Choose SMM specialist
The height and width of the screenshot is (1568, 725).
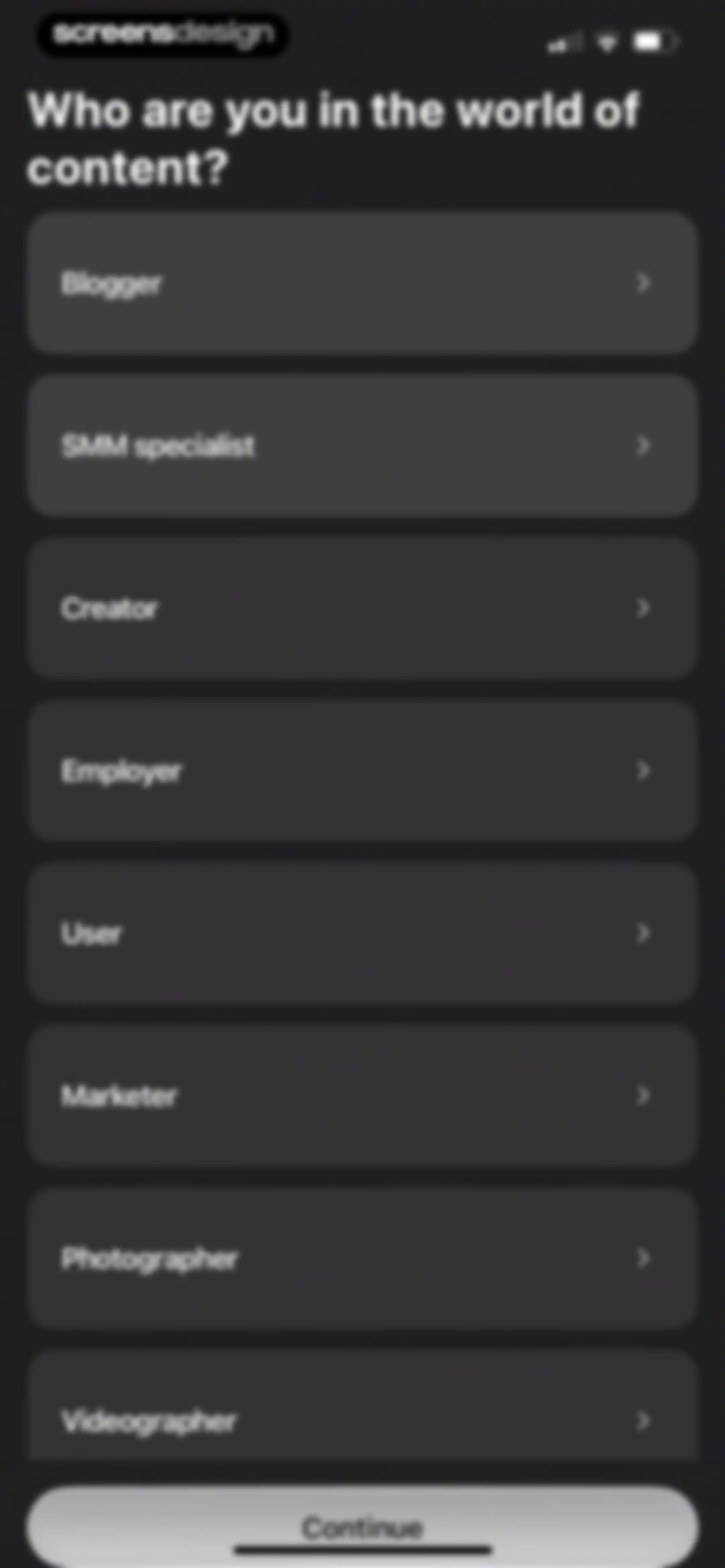[362, 446]
